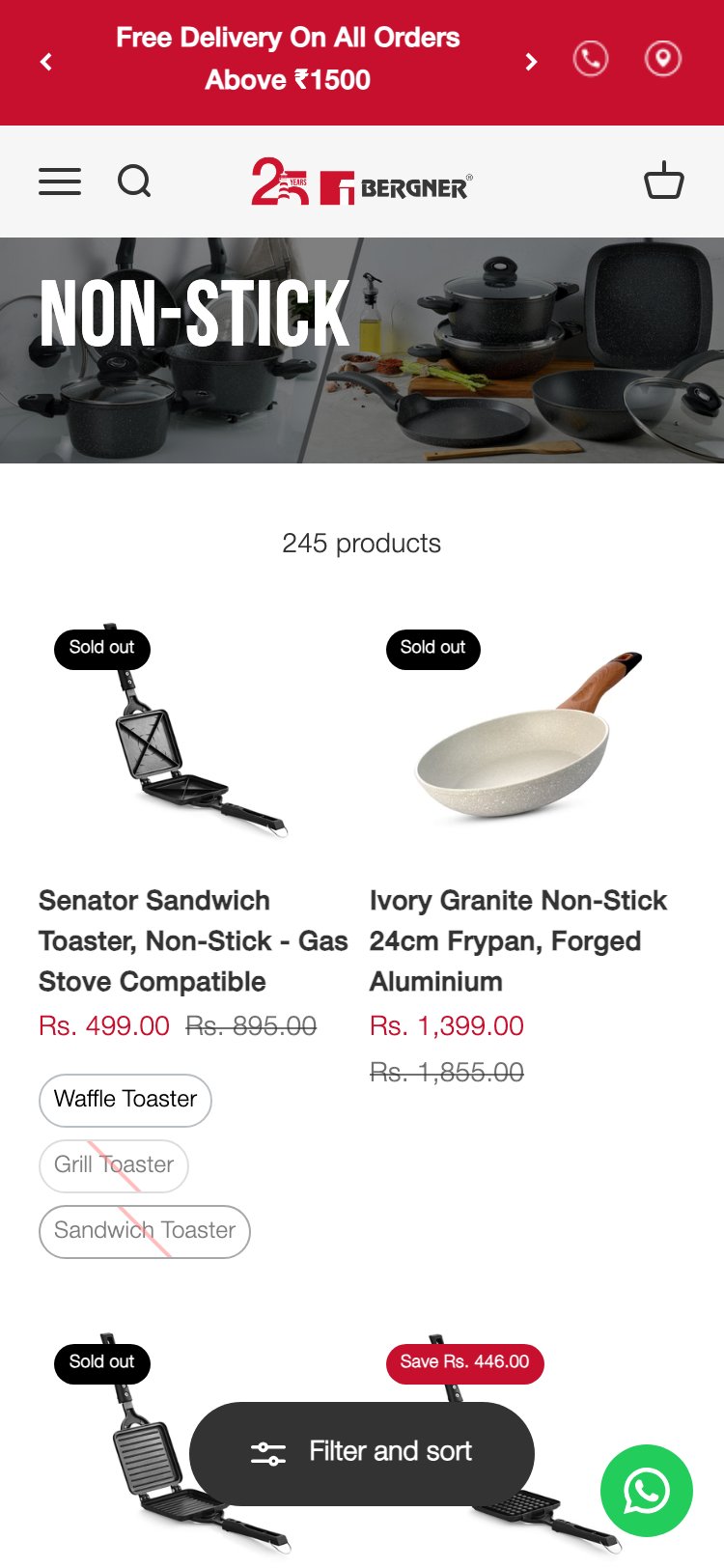Open the store locator pin
This screenshot has width=724, height=1568.
tap(663, 60)
